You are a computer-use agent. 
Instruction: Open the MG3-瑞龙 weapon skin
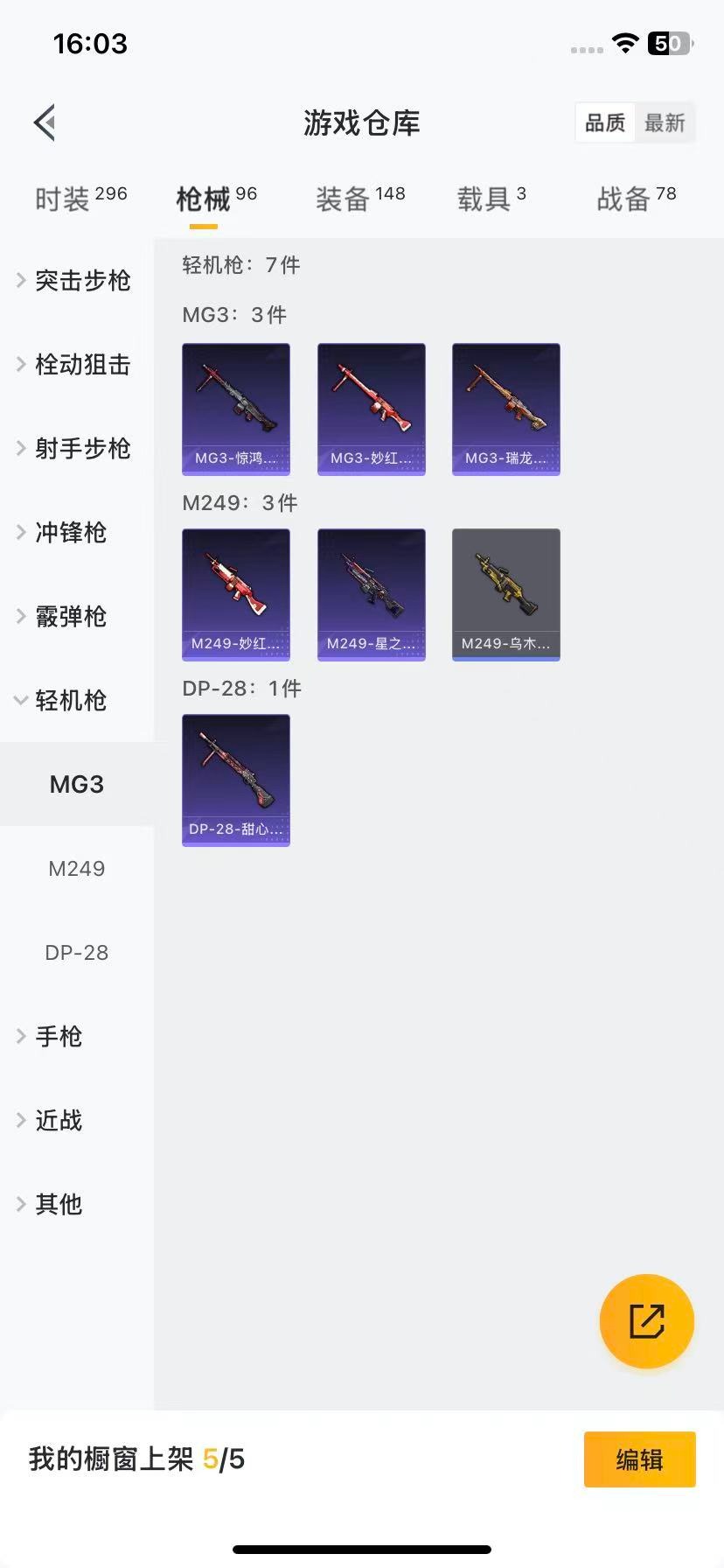tap(505, 409)
